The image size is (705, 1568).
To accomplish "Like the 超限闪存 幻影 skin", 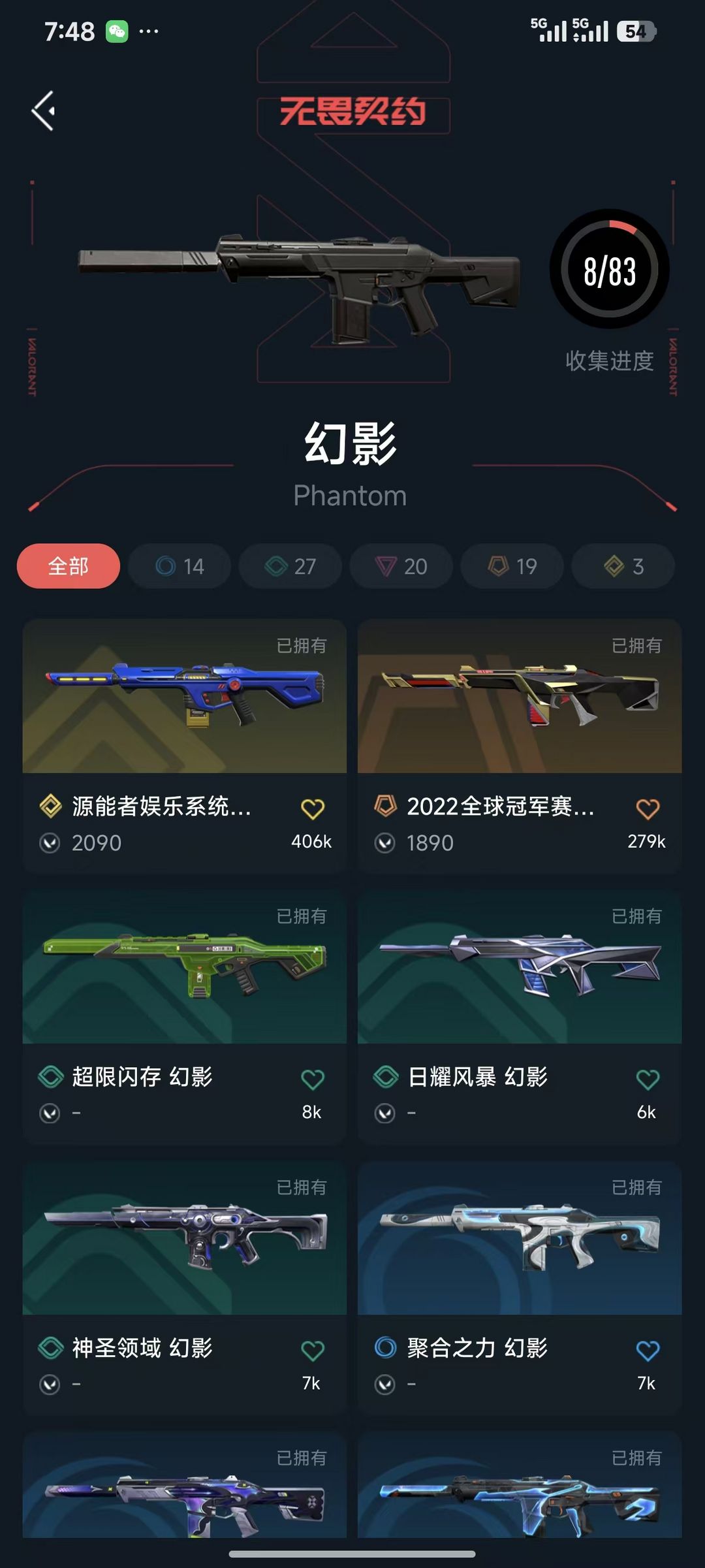I will 313,1080.
